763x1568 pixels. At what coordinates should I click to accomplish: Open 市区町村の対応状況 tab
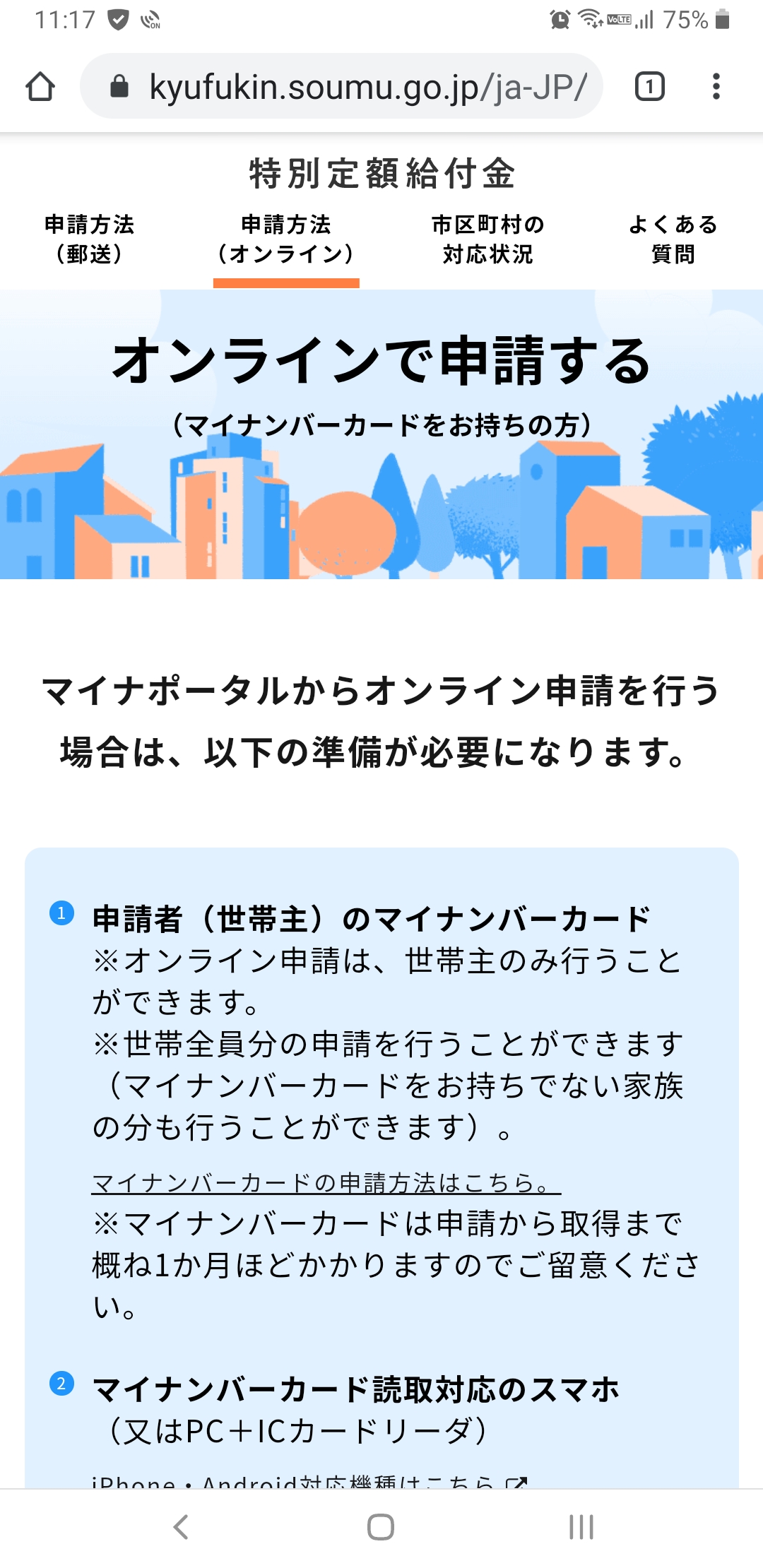488,239
